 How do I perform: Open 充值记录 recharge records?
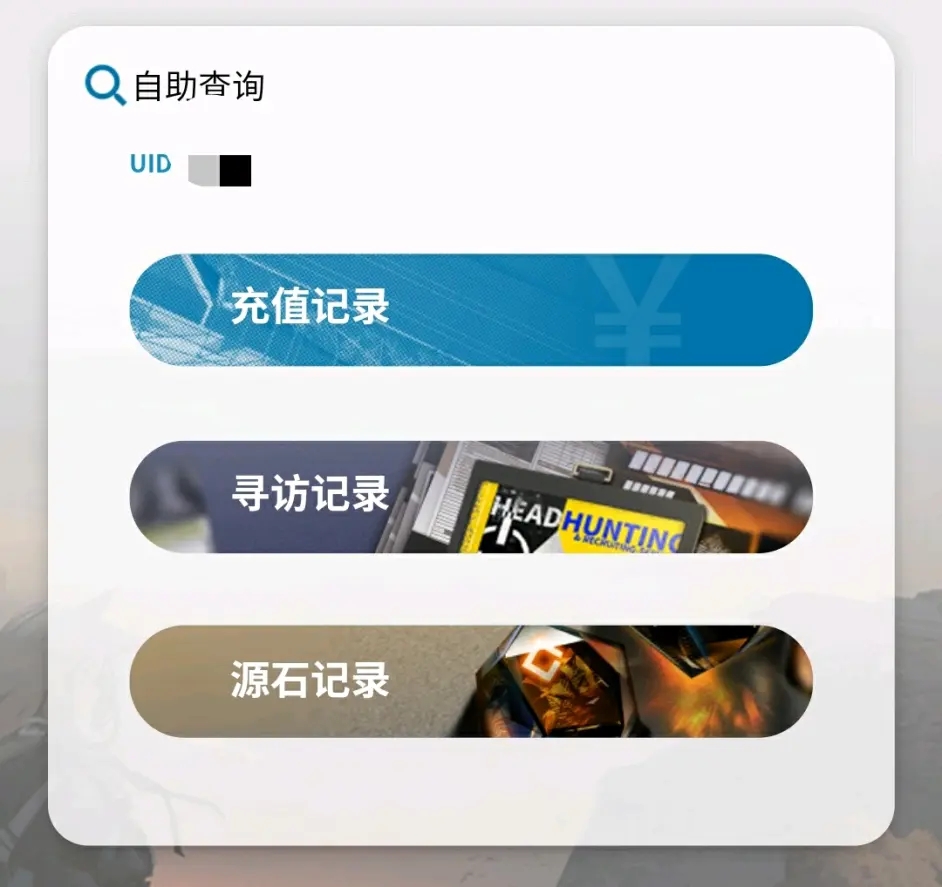click(x=470, y=310)
